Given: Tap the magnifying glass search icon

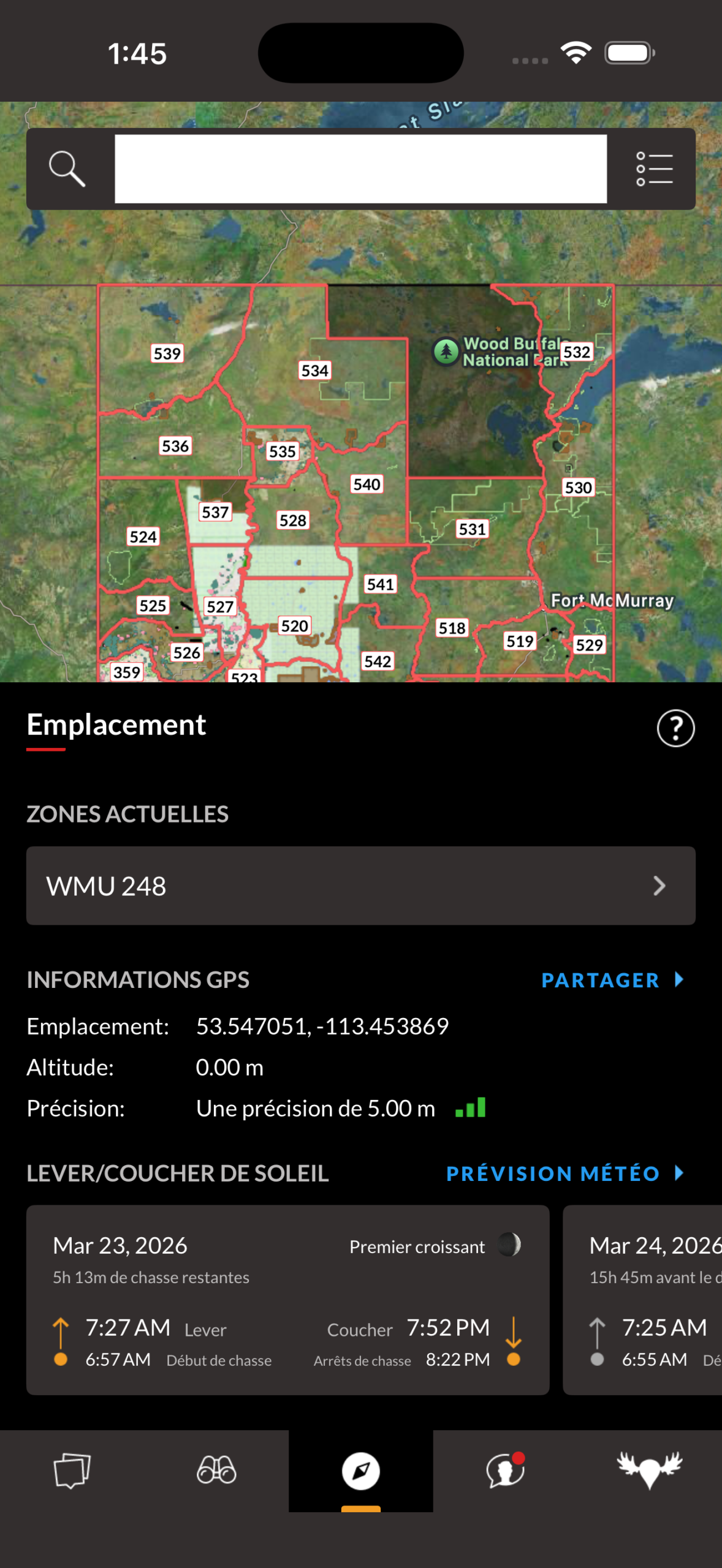Looking at the screenshot, I should click(67, 168).
